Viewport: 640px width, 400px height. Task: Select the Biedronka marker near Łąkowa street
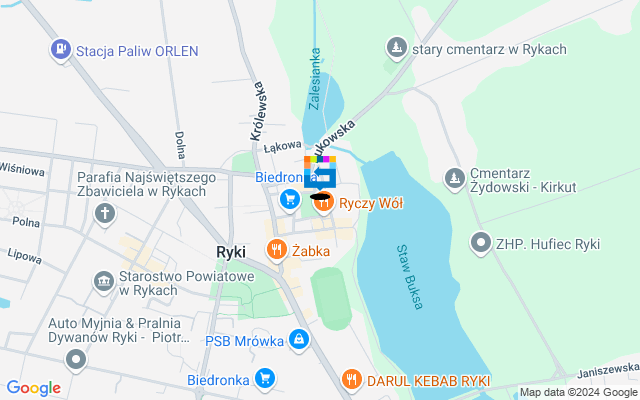(x=290, y=199)
